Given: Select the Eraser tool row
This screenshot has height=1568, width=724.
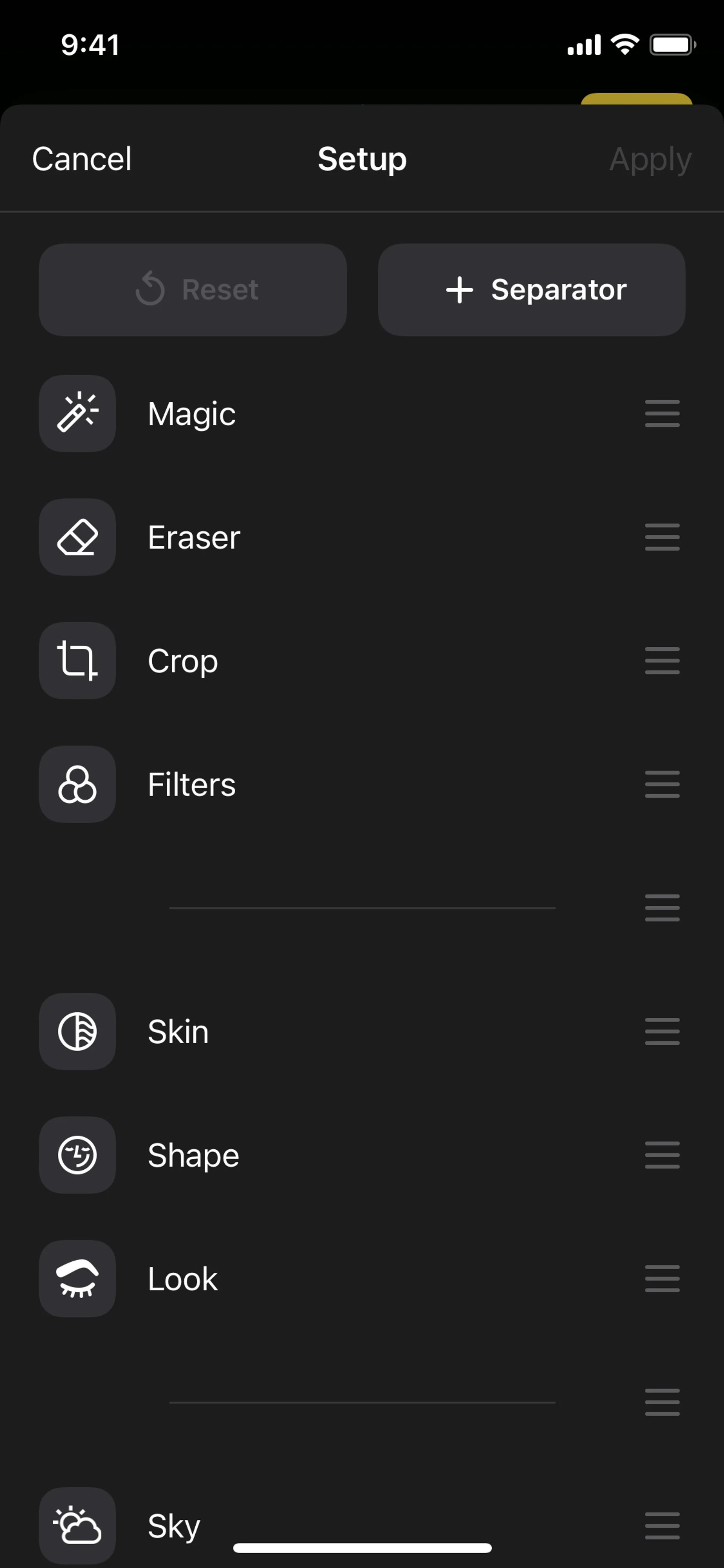Looking at the screenshot, I should click(194, 538).
